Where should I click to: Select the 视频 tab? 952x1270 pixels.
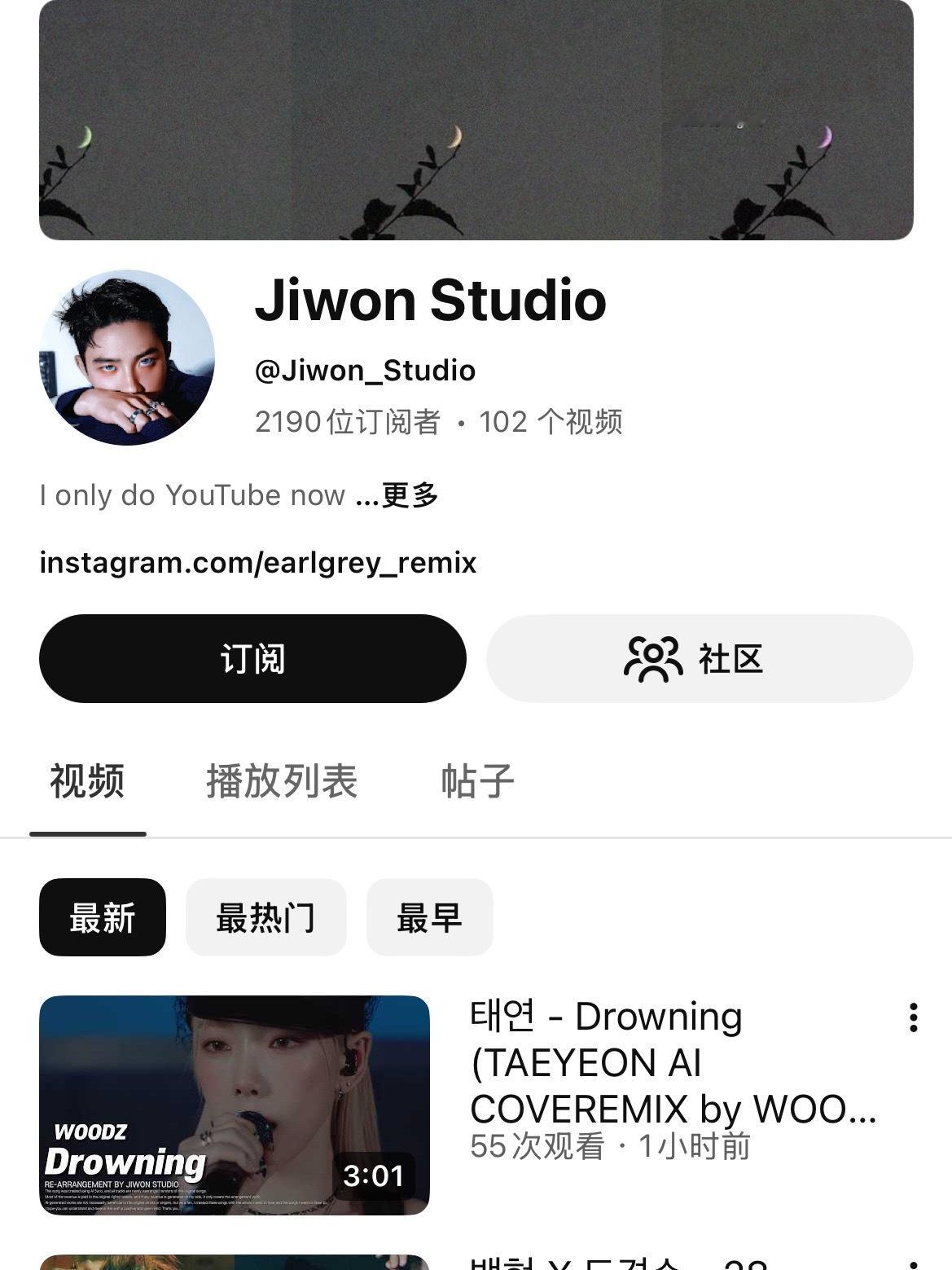[87, 781]
